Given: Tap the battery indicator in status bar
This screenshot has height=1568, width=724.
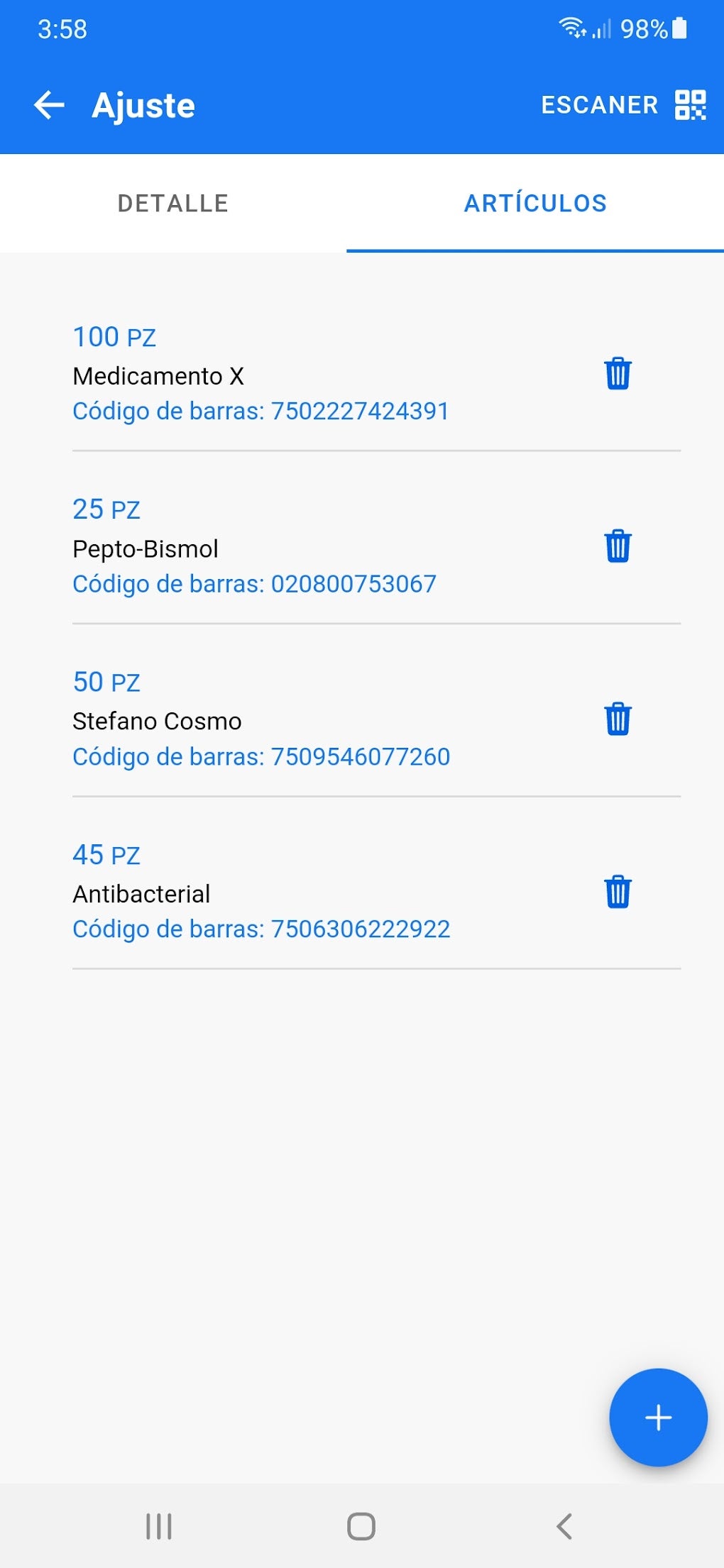Looking at the screenshot, I should tap(678, 28).
